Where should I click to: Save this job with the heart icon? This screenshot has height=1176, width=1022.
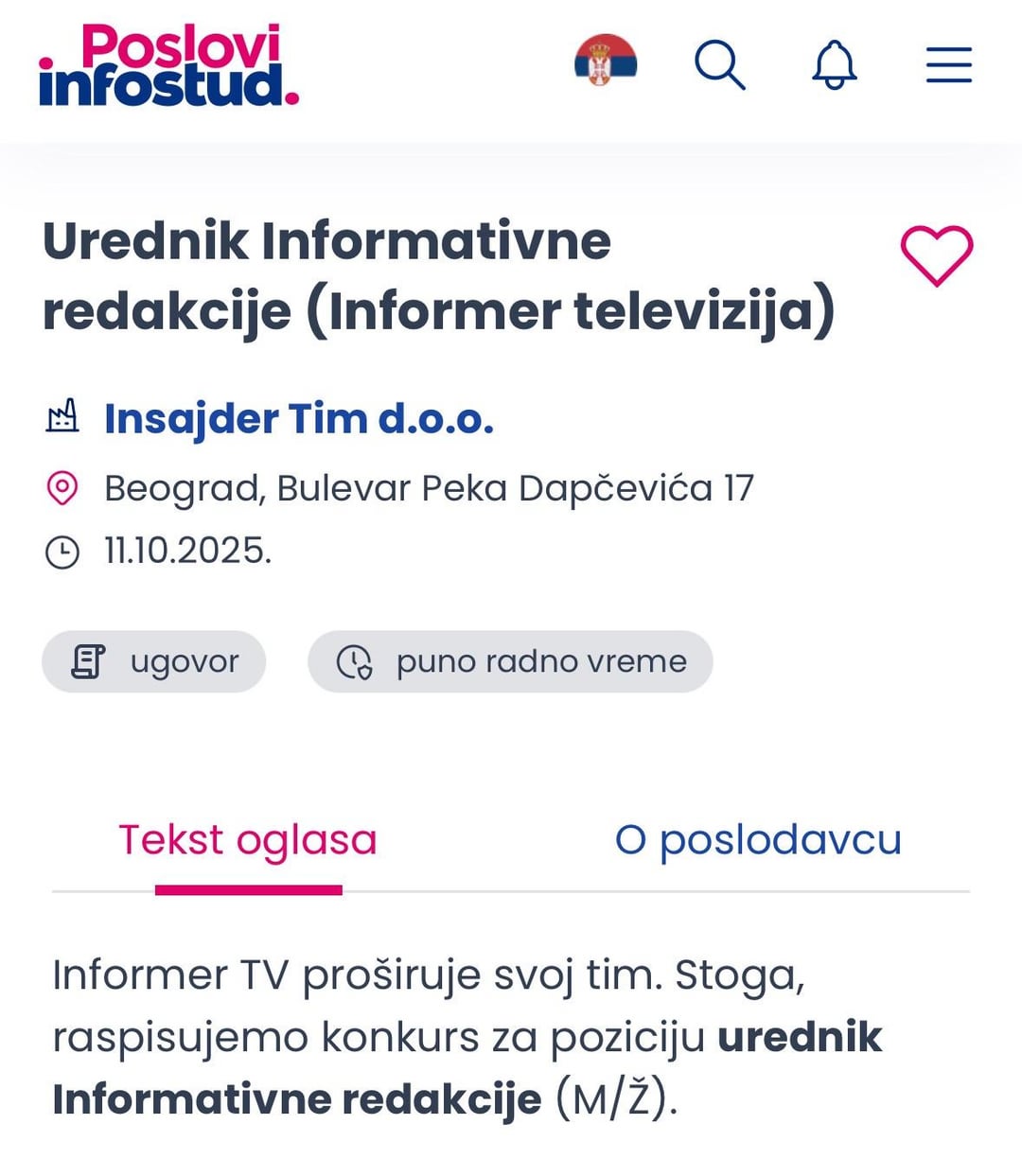coord(937,255)
